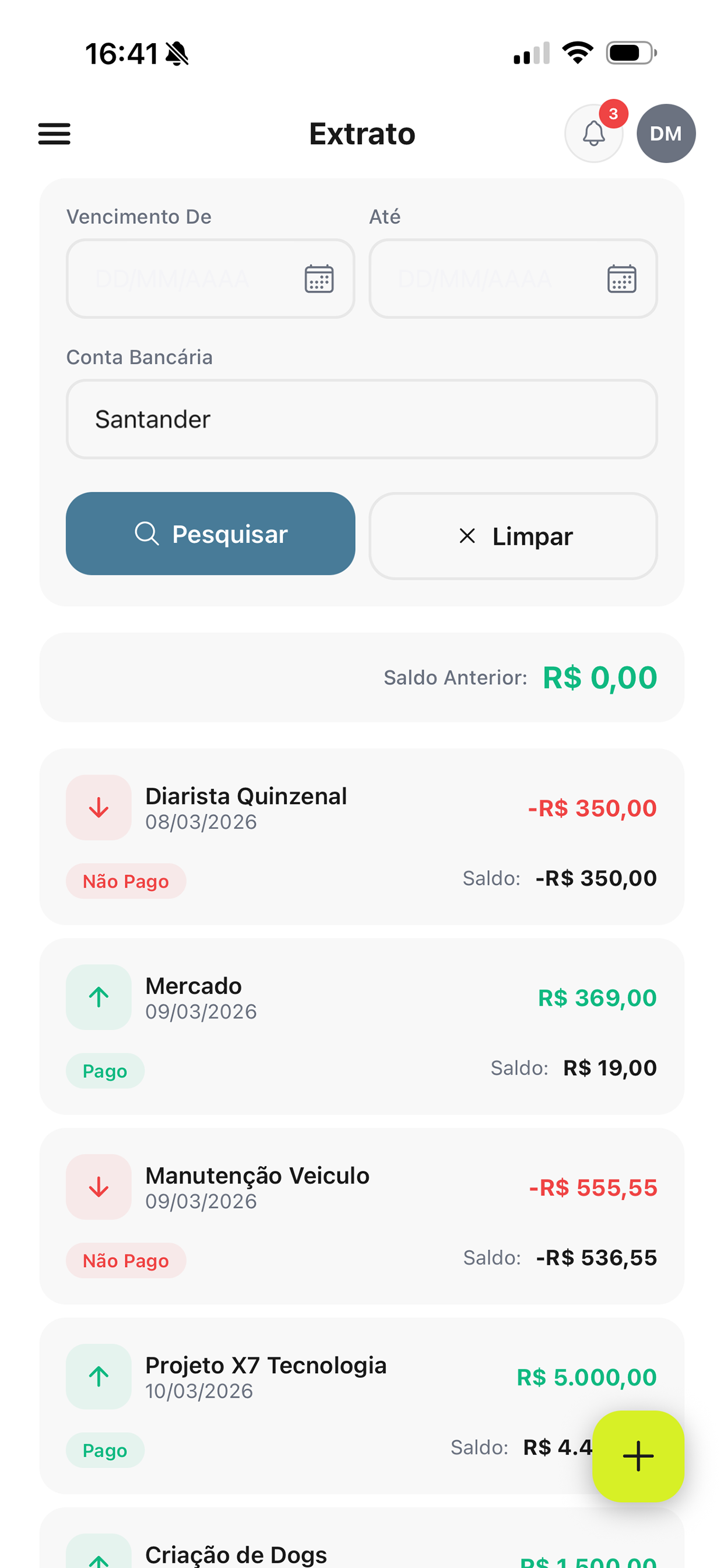Click Limpar to clear the filters
The width and height of the screenshot is (724, 1568).
pos(512,535)
